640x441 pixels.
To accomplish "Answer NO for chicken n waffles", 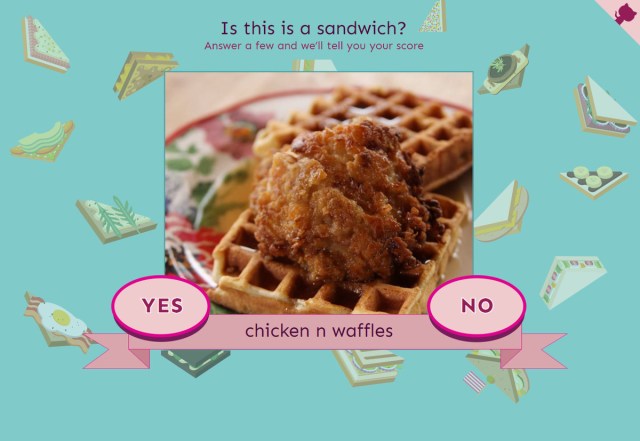I will point(477,305).
